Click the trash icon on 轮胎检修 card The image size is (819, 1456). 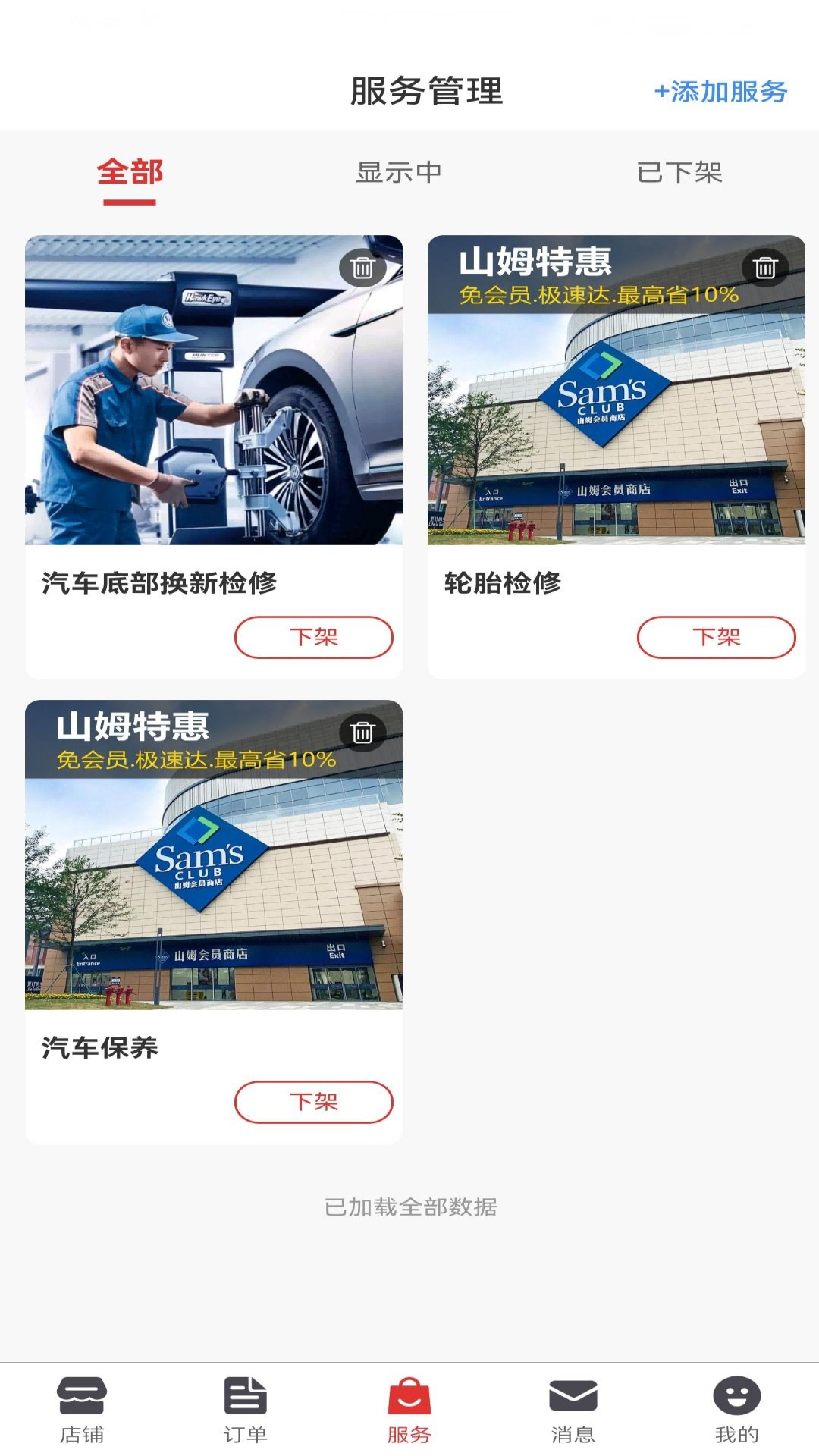[765, 268]
